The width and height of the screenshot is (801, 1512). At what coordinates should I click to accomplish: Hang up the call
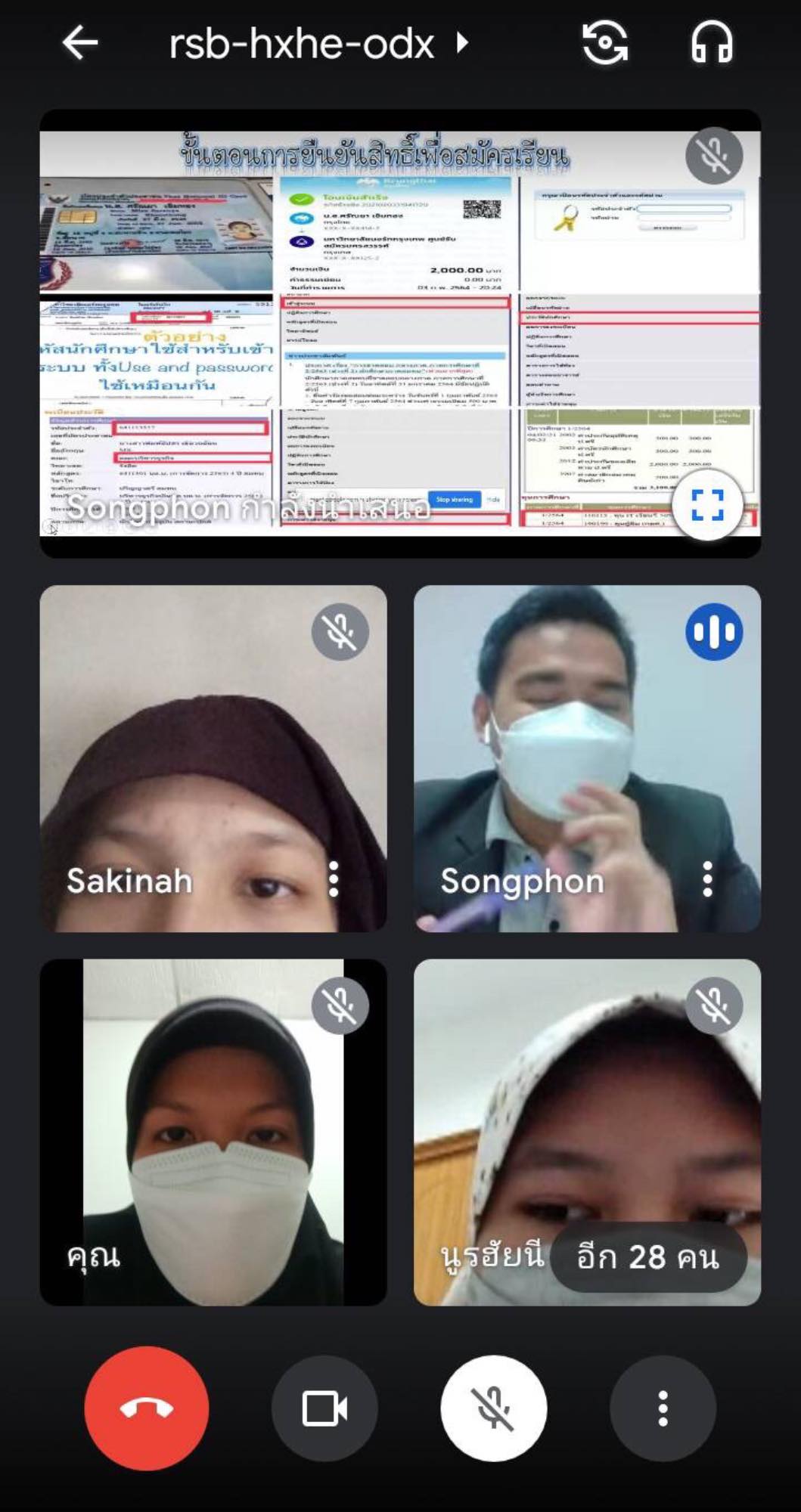(147, 1408)
